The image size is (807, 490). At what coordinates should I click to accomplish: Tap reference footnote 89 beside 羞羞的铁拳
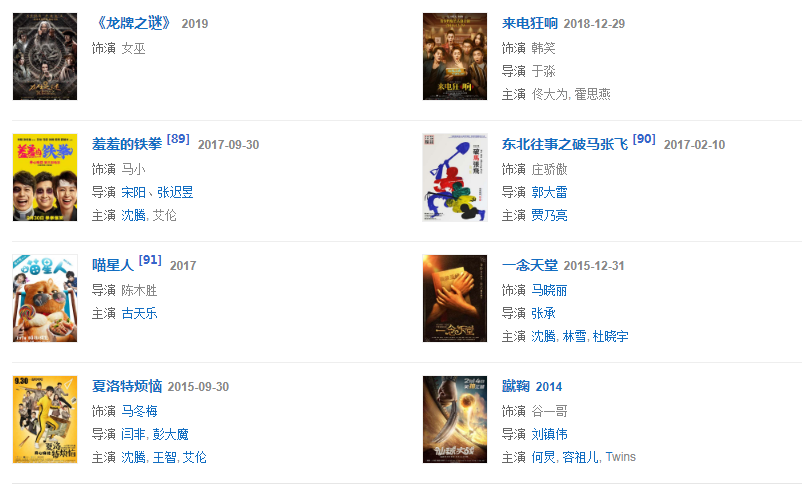pyautogui.click(x=178, y=139)
